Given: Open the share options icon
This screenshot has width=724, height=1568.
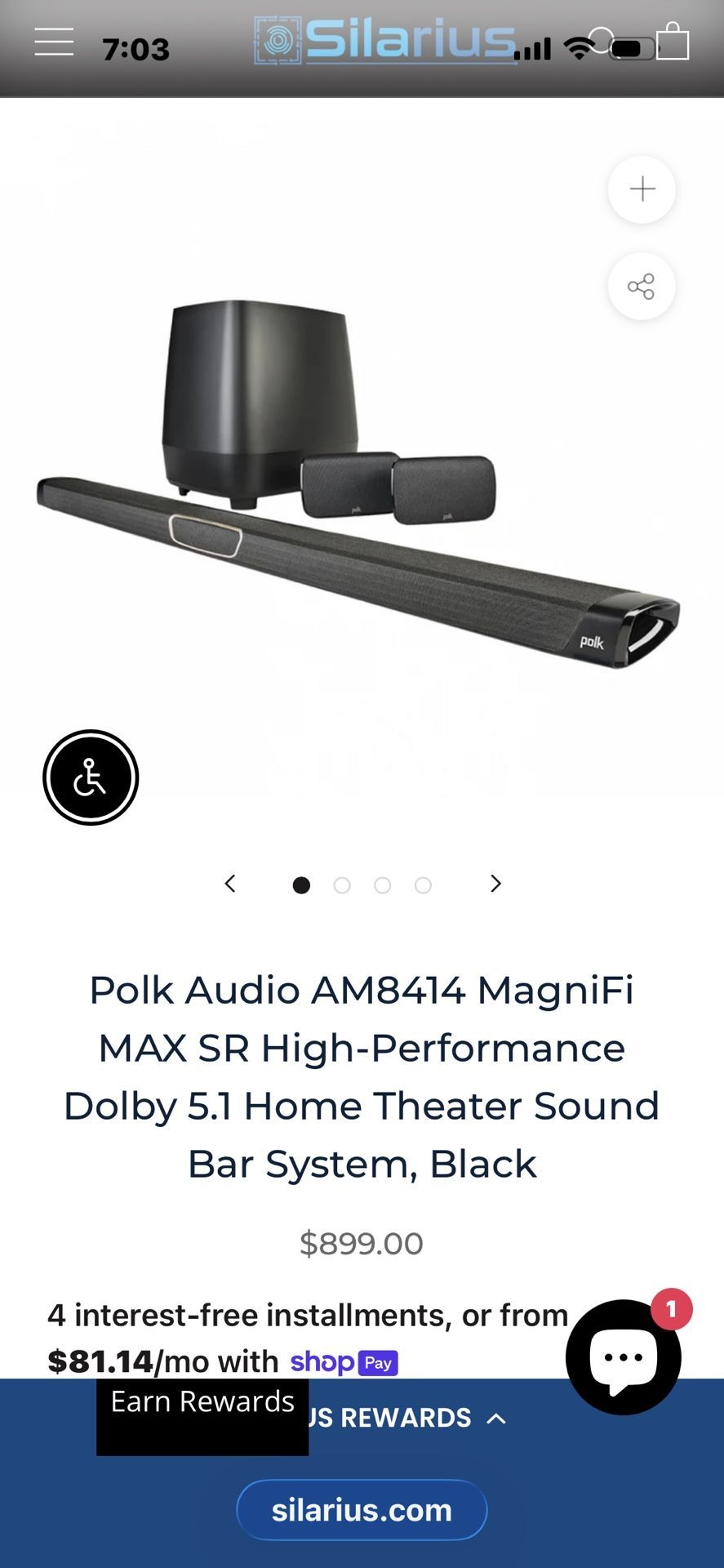Looking at the screenshot, I should click(642, 286).
